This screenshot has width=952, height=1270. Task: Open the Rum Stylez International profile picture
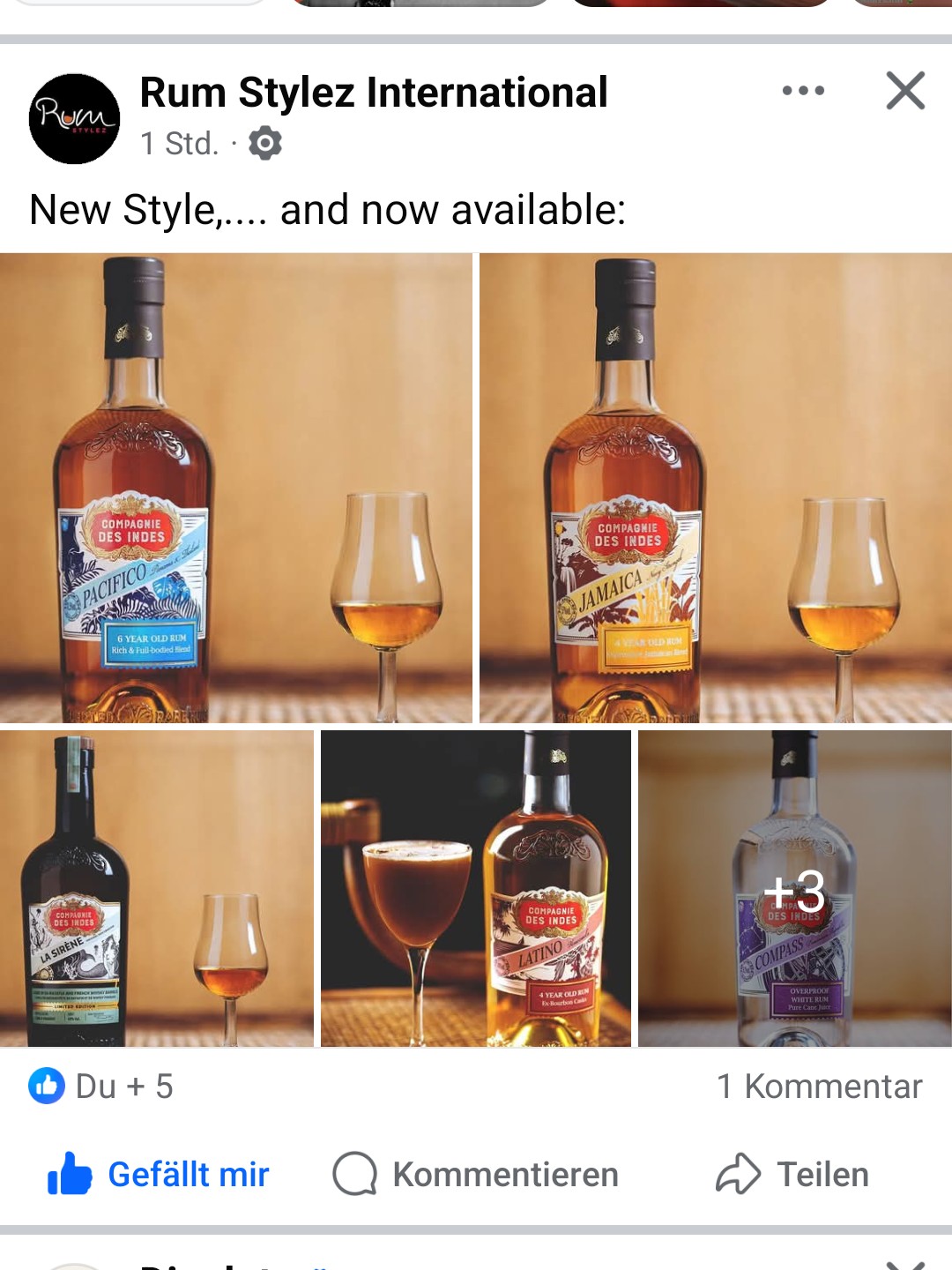pyautogui.click(x=74, y=119)
